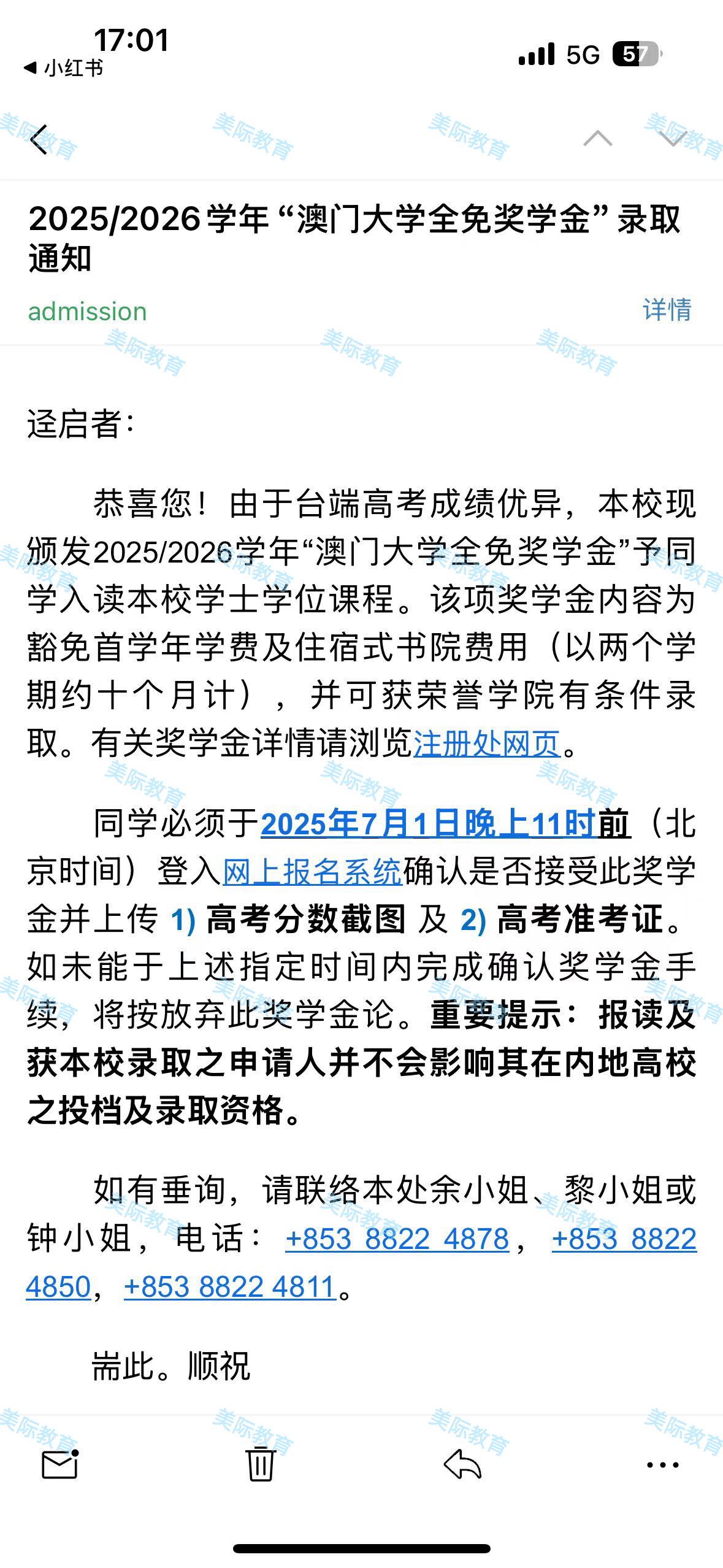Return to 小红书 app
This screenshot has width=723, height=1568.
[64, 68]
